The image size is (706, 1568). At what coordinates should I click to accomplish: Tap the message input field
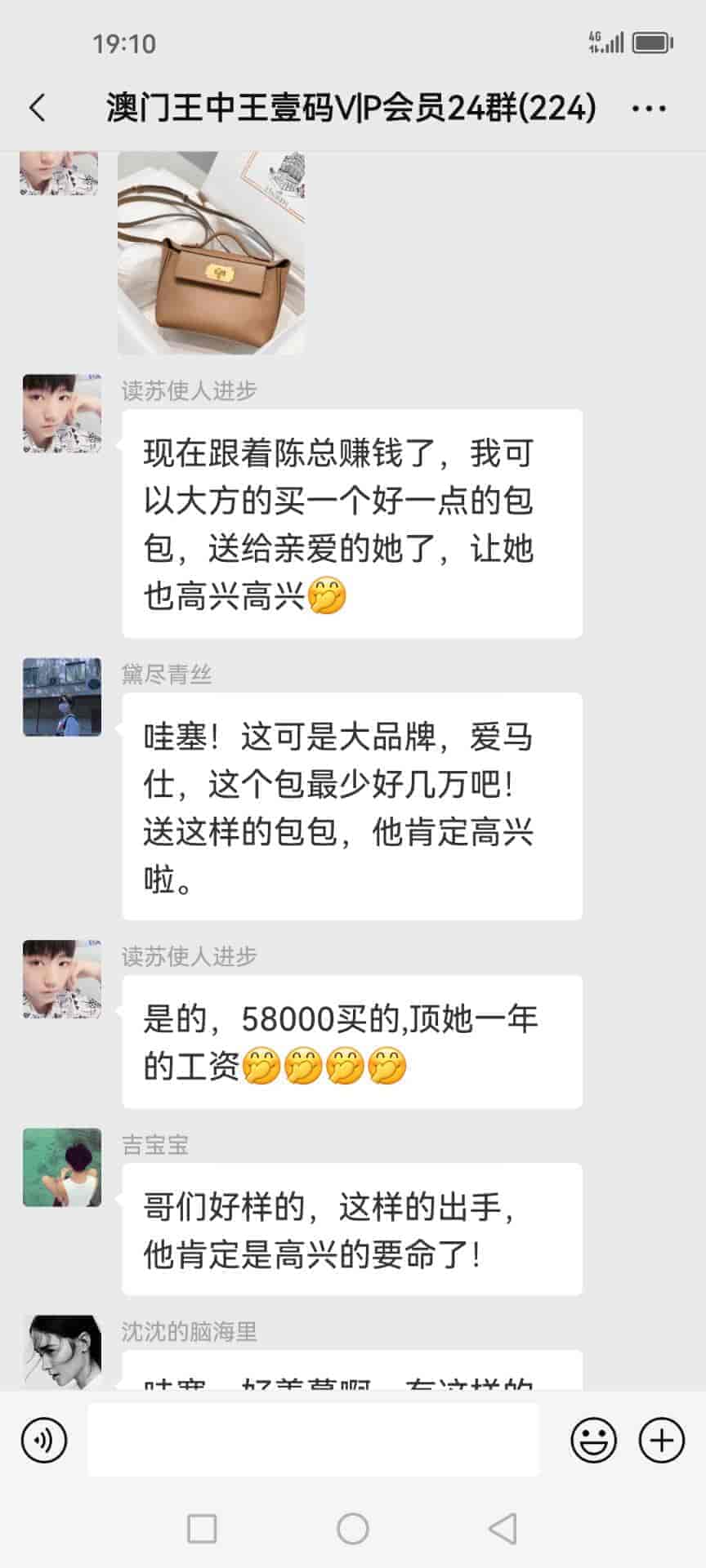[x=313, y=1440]
